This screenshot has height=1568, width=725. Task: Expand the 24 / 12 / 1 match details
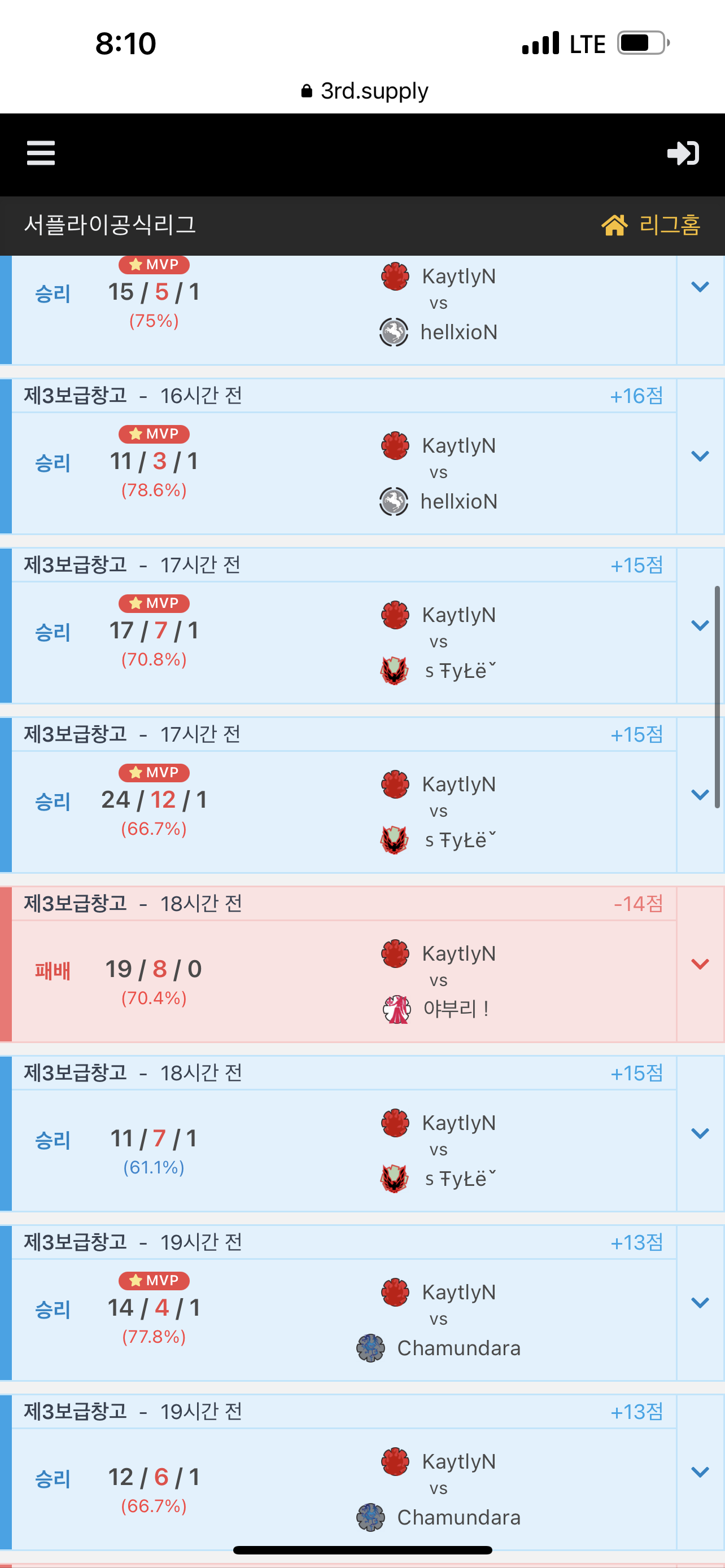coord(700,794)
